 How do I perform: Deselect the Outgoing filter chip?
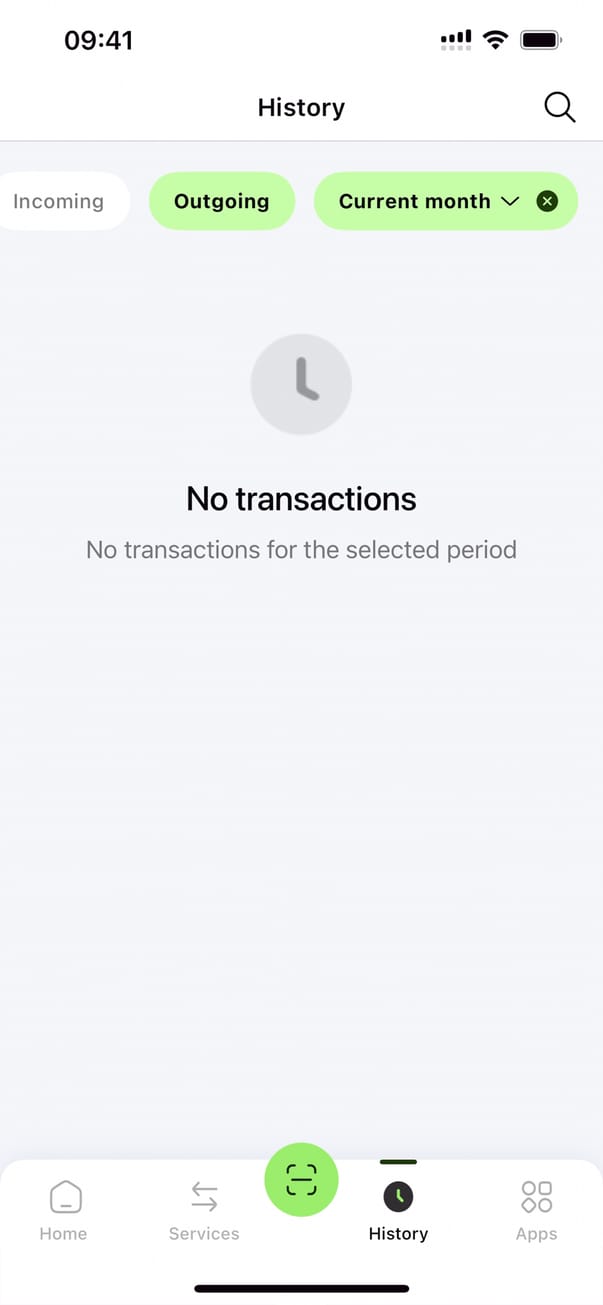click(222, 201)
